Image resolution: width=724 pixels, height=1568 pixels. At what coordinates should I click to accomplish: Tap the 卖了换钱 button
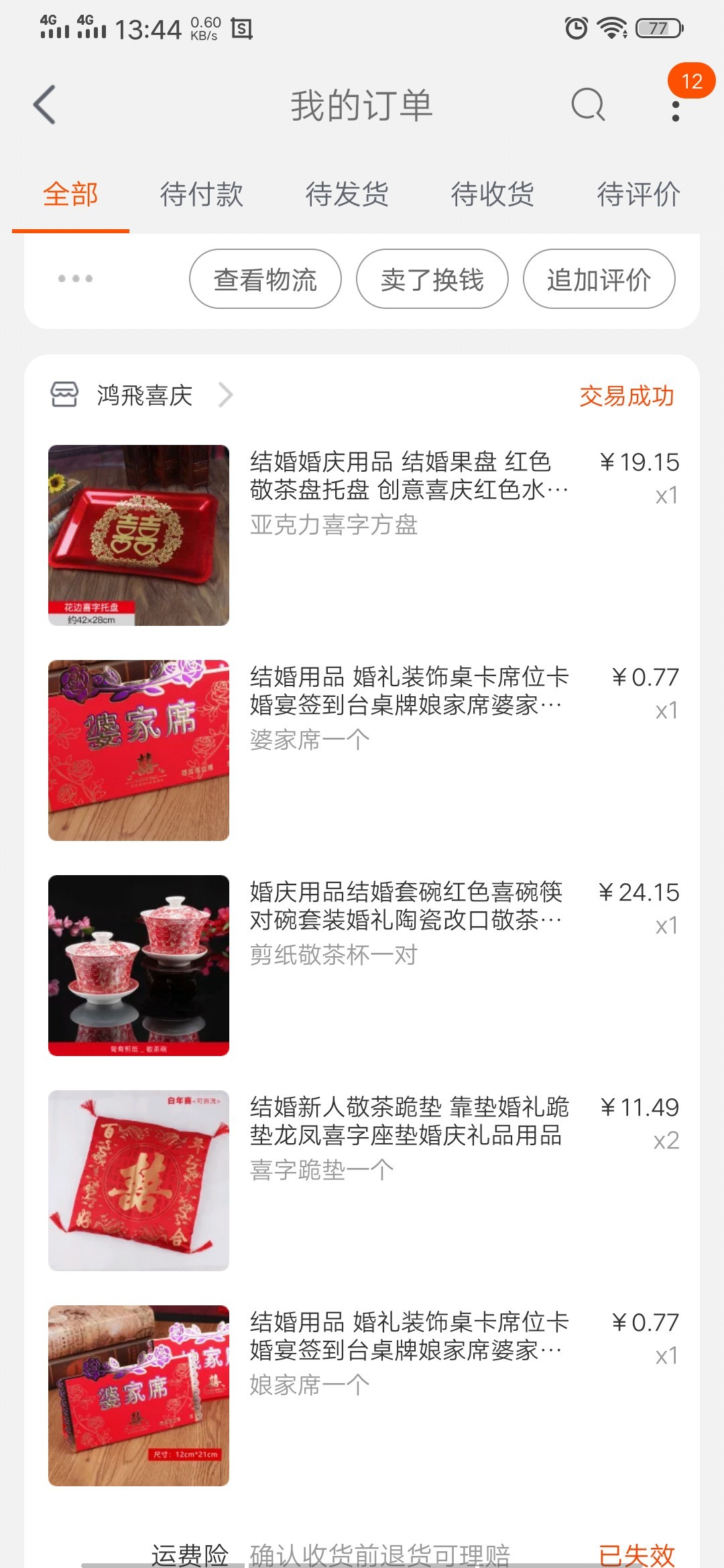pos(432,279)
